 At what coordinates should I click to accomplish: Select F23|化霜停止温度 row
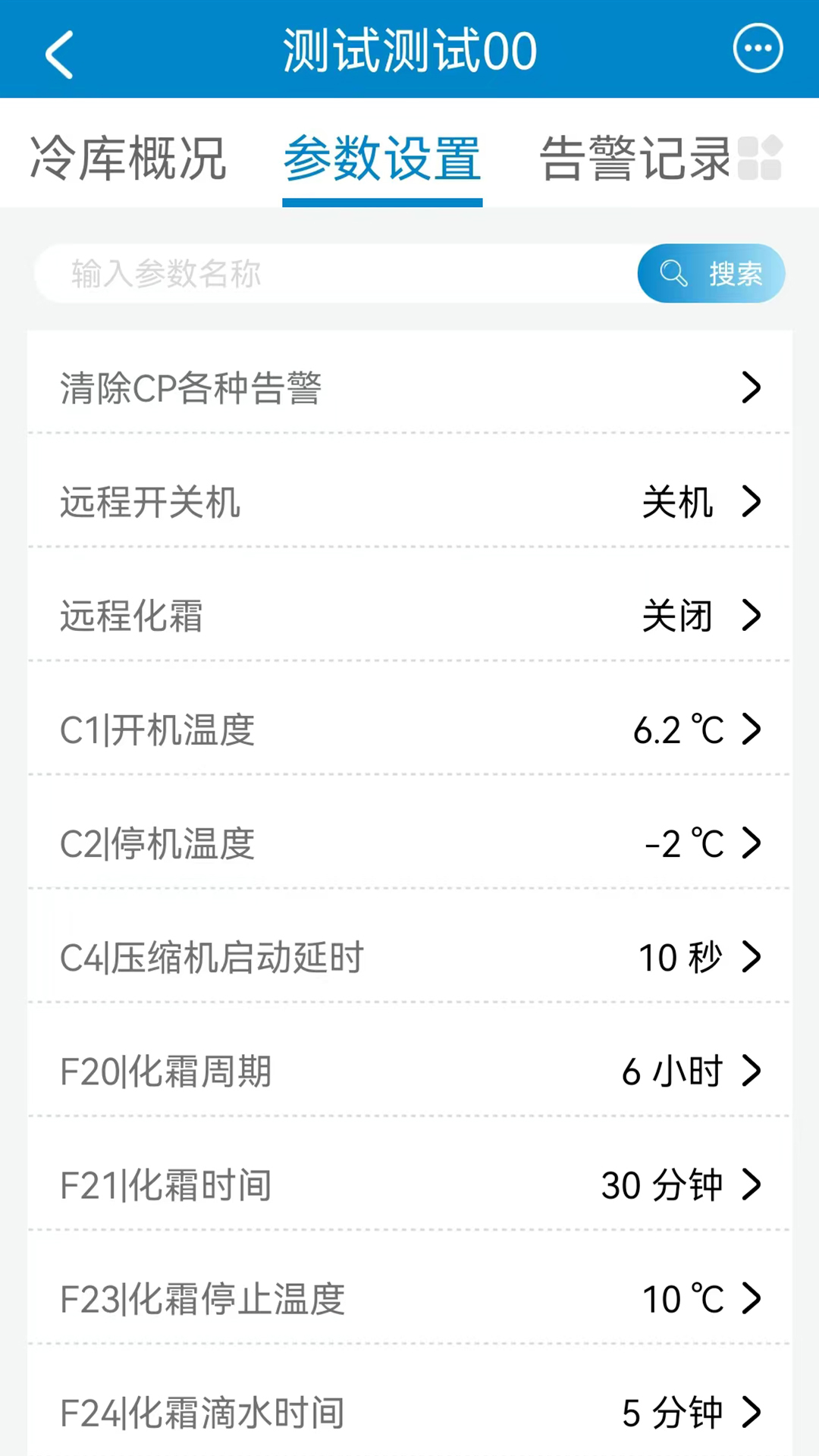[409, 1298]
